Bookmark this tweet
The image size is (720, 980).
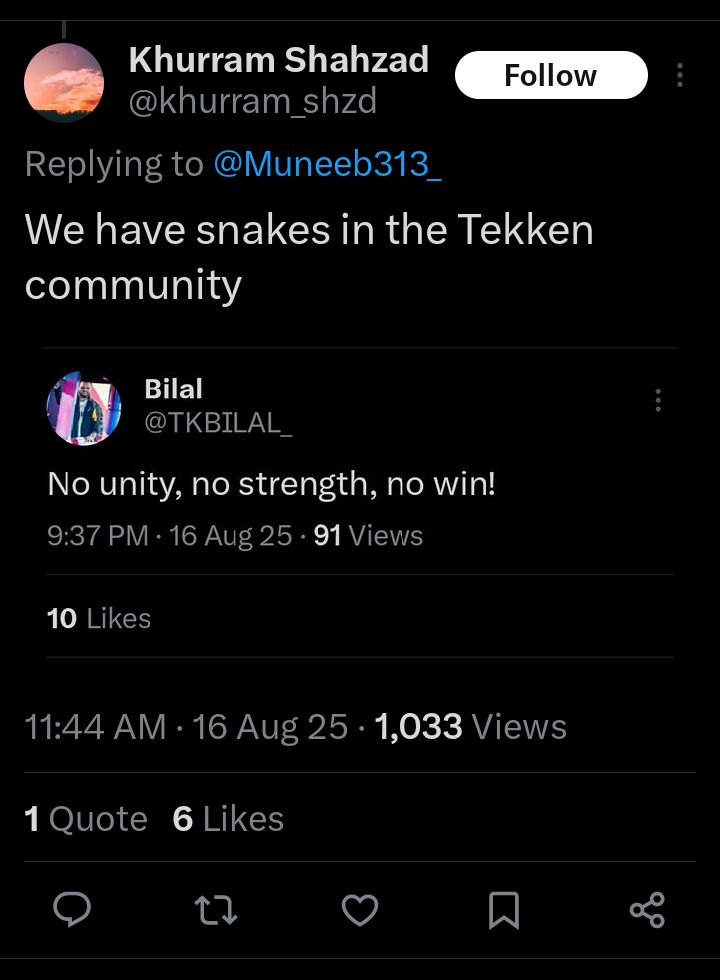click(x=504, y=909)
